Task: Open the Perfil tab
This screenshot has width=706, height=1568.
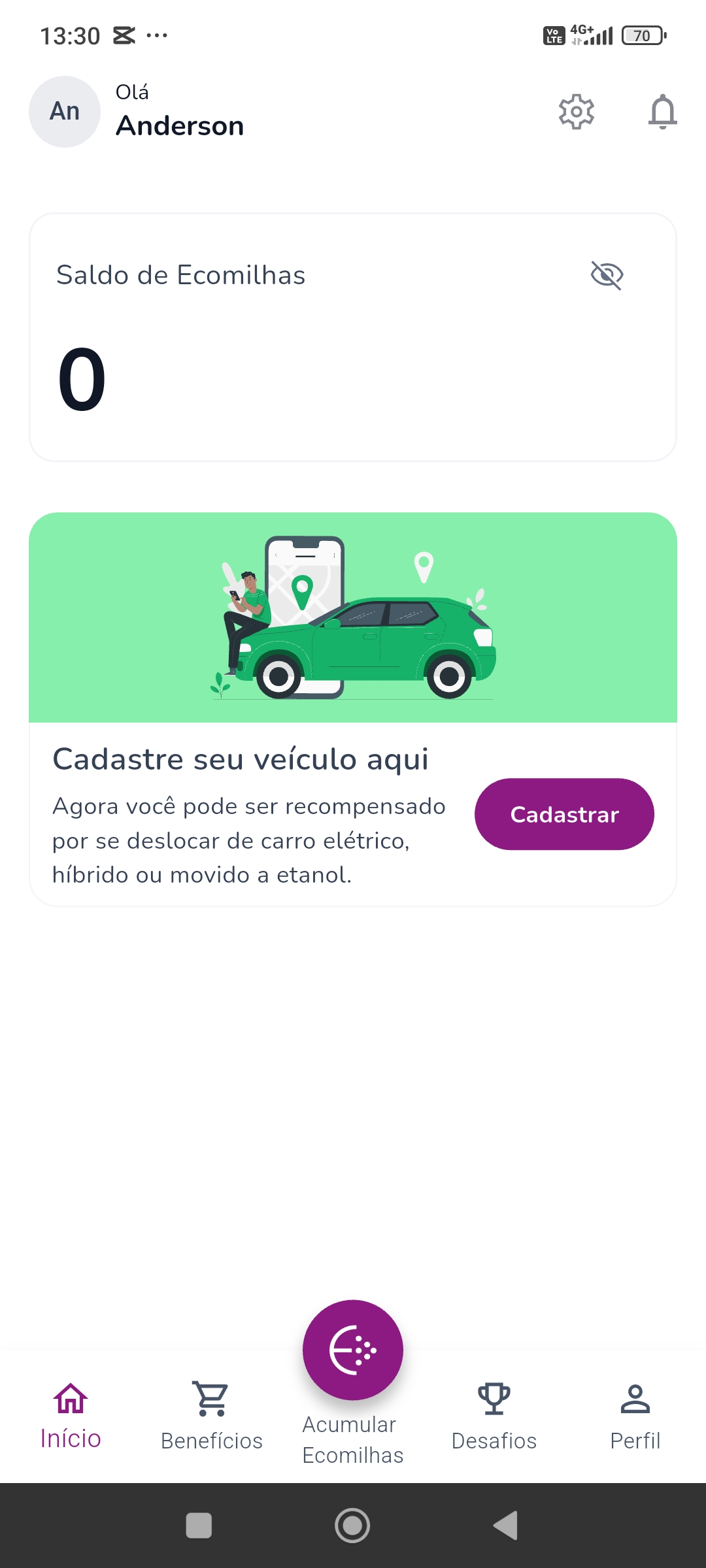Action: (x=635, y=1415)
